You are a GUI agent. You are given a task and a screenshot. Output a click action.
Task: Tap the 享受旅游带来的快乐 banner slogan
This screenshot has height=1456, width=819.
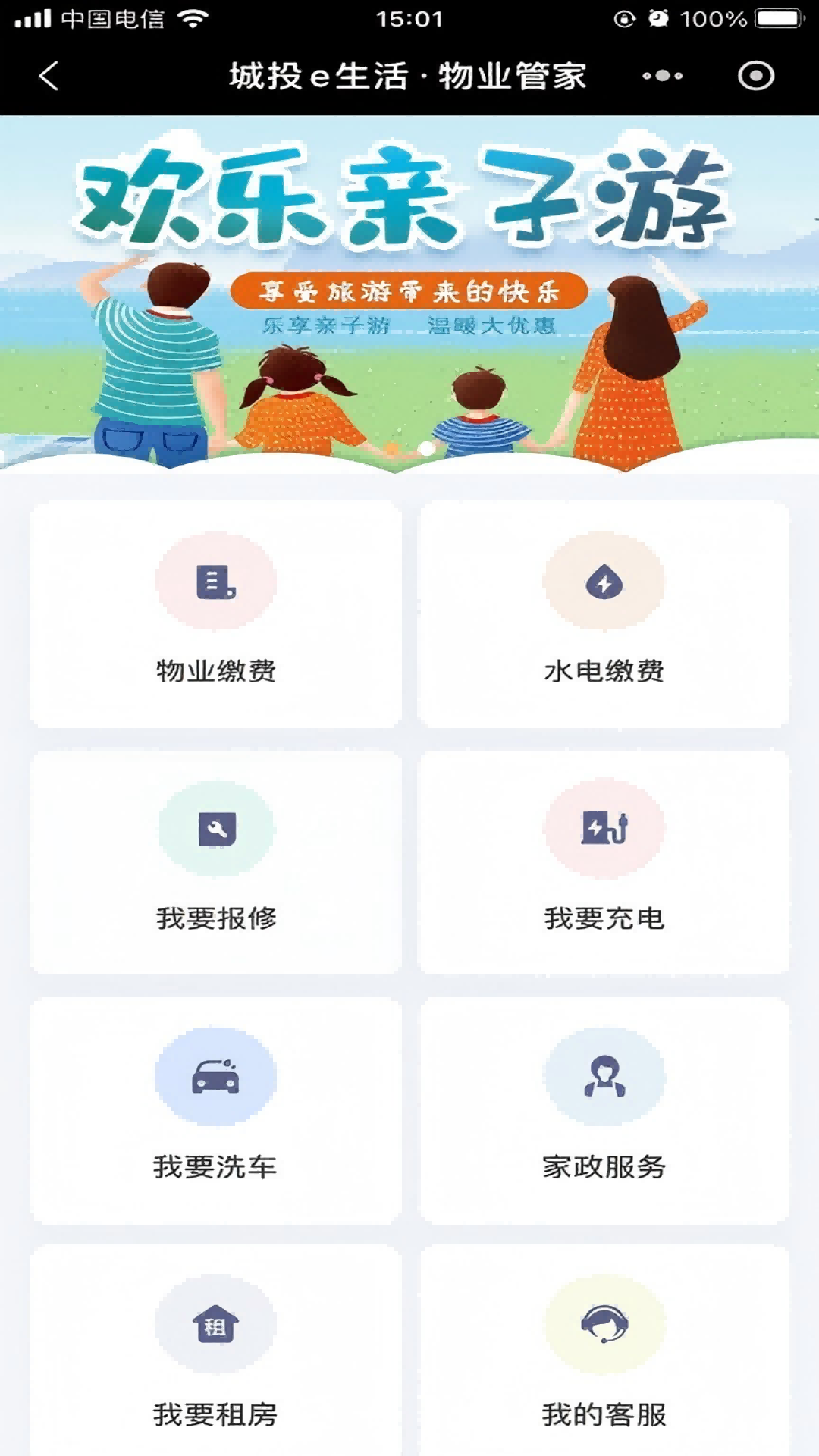coord(409,290)
